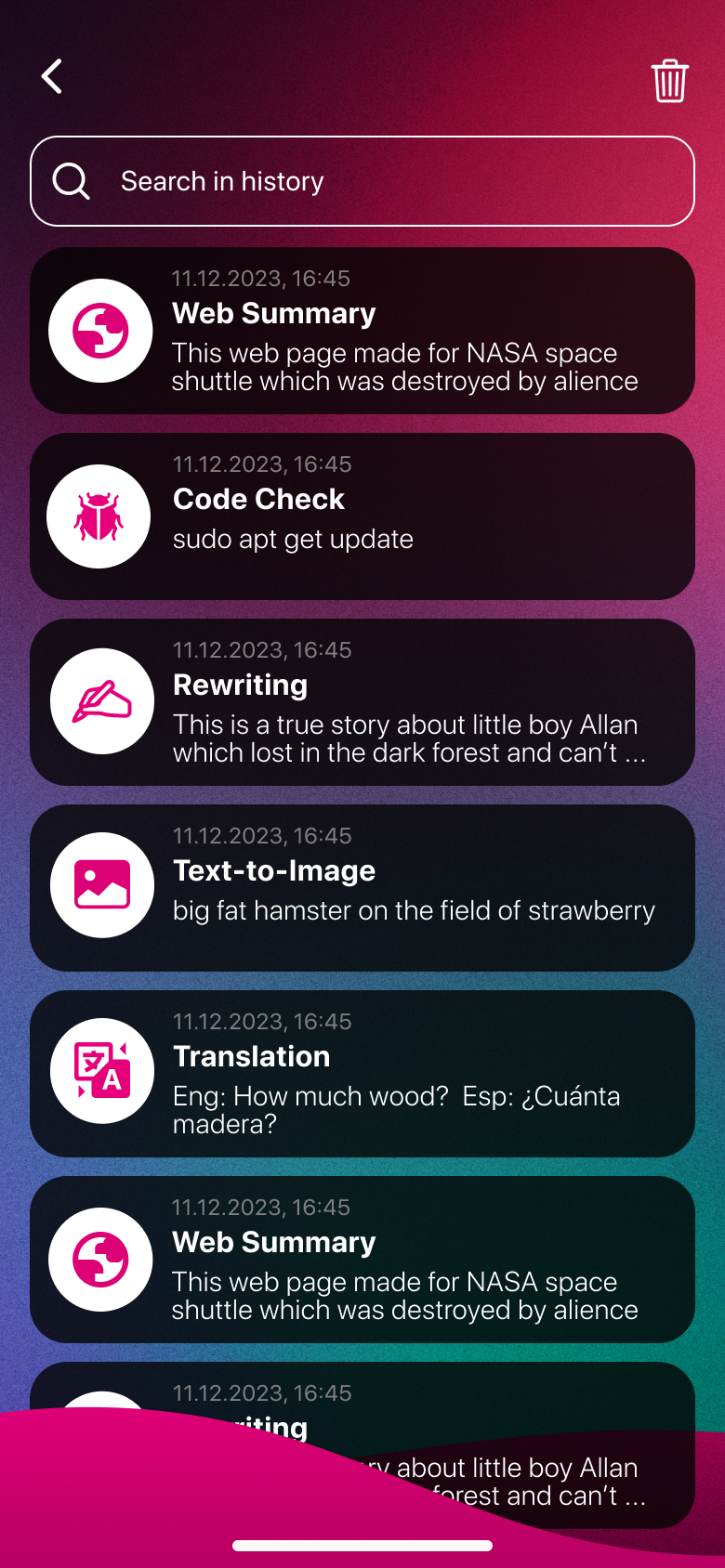Tap the trash icon to delete history
The image size is (725, 1568).
click(x=669, y=81)
